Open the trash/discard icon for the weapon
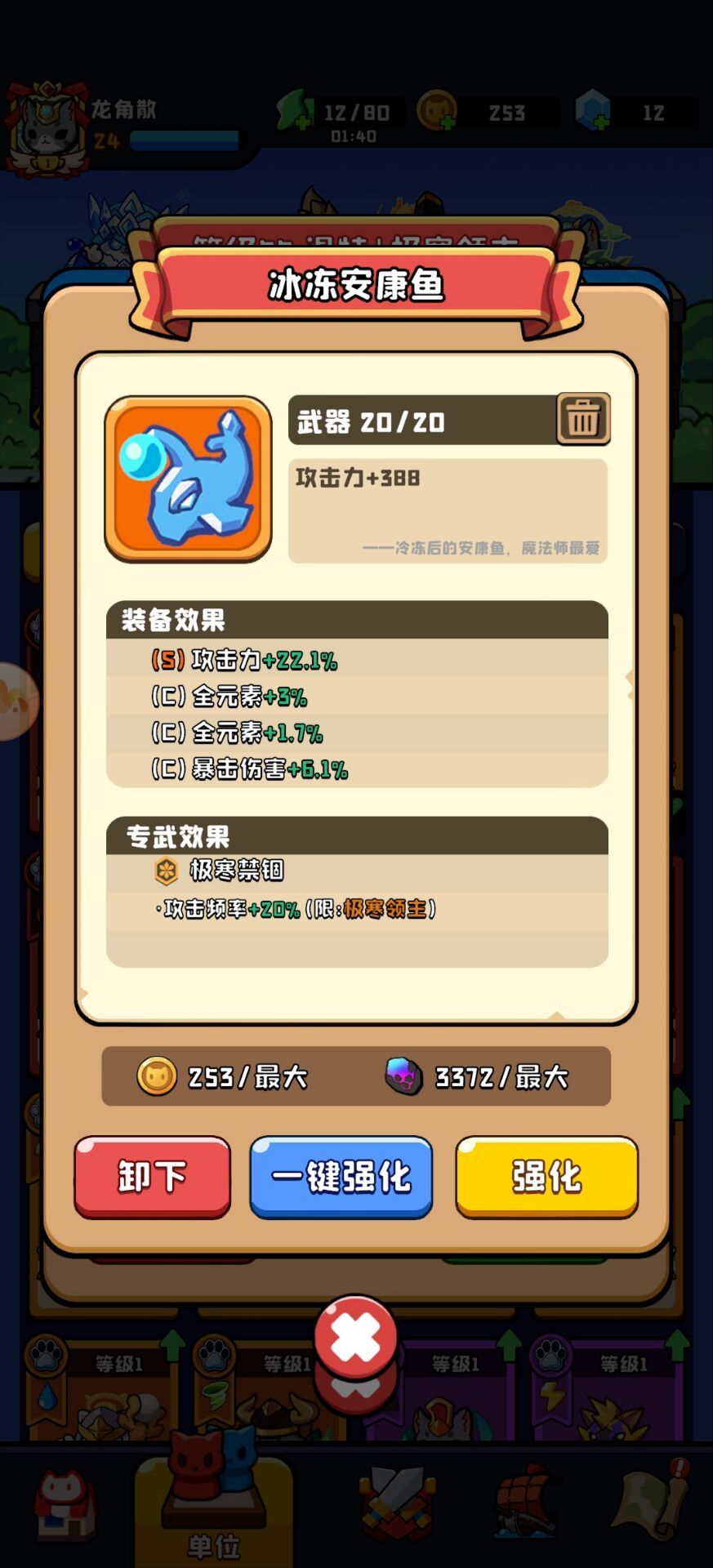The width and height of the screenshot is (713, 1568). click(585, 420)
